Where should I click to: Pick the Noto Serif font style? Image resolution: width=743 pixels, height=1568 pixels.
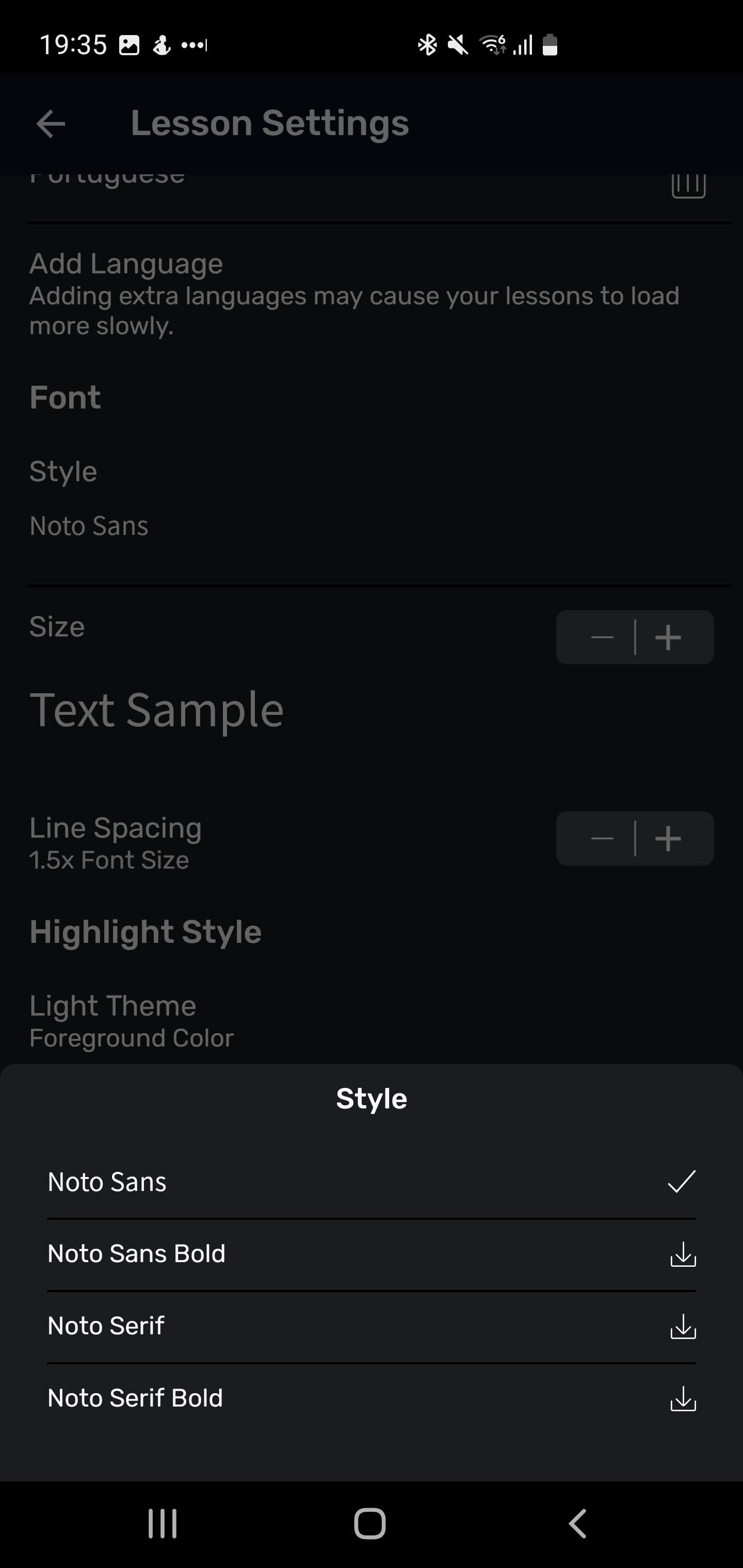pos(372,1326)
